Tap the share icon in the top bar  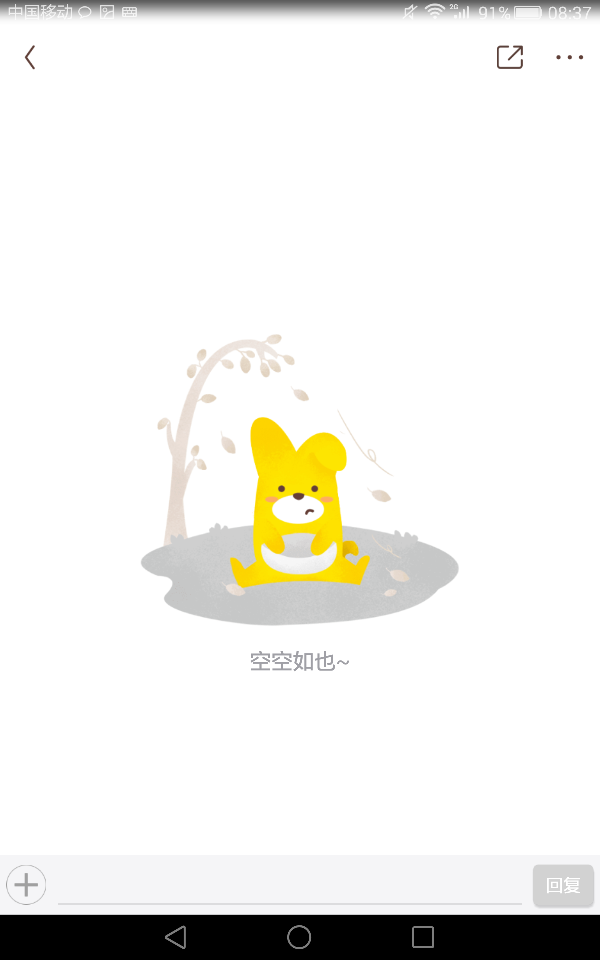510,57
